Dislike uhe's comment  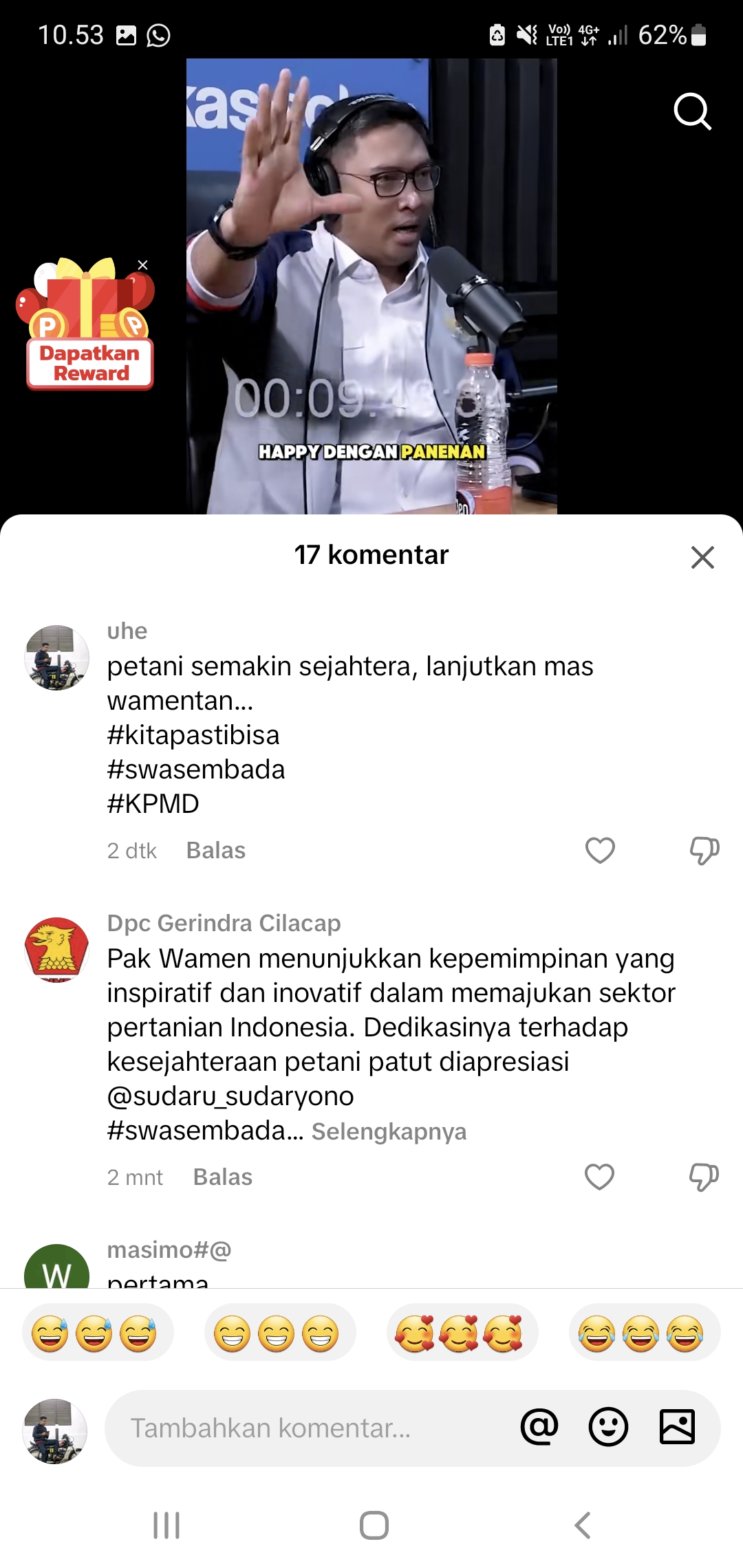(704, 851)
